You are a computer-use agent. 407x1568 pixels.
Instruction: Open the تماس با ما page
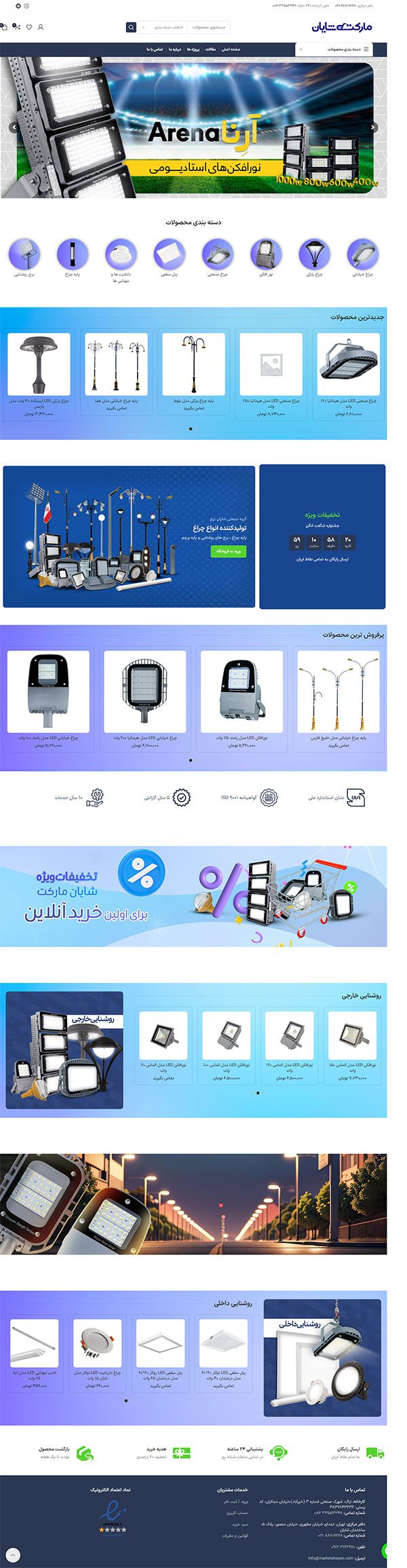click(154, 50)
